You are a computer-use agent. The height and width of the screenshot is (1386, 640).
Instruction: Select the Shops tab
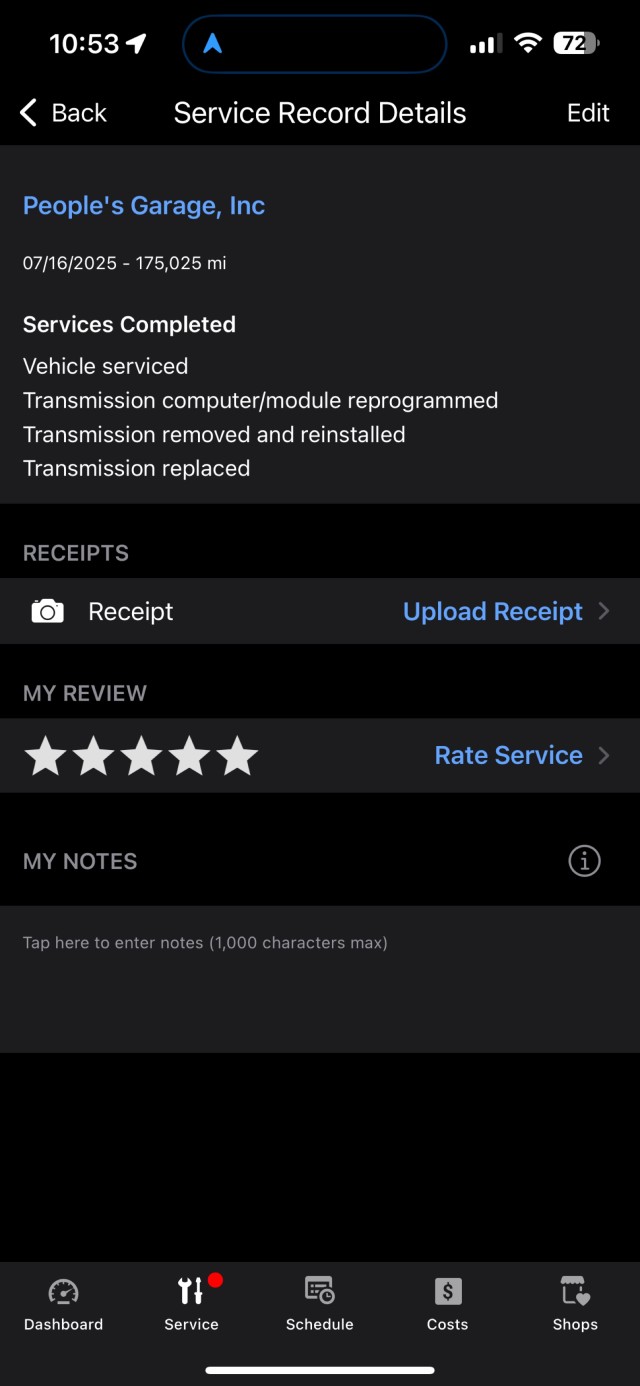coord(575,1304)
